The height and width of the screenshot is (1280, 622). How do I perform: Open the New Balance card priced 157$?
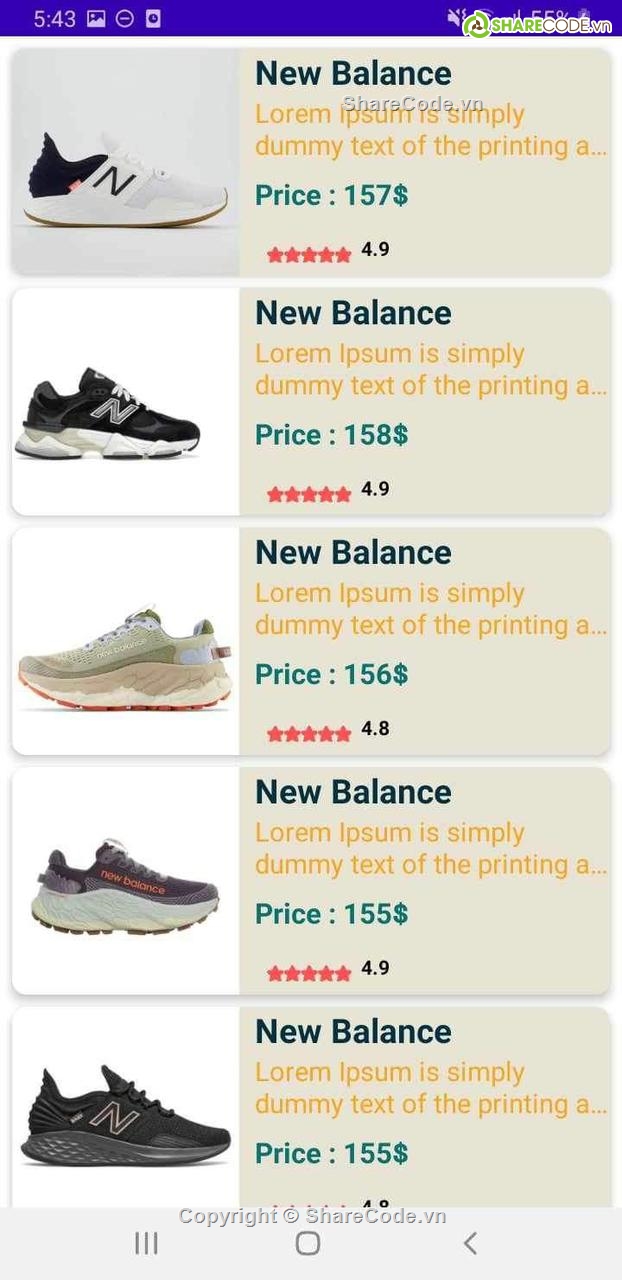tap(311, 162)
